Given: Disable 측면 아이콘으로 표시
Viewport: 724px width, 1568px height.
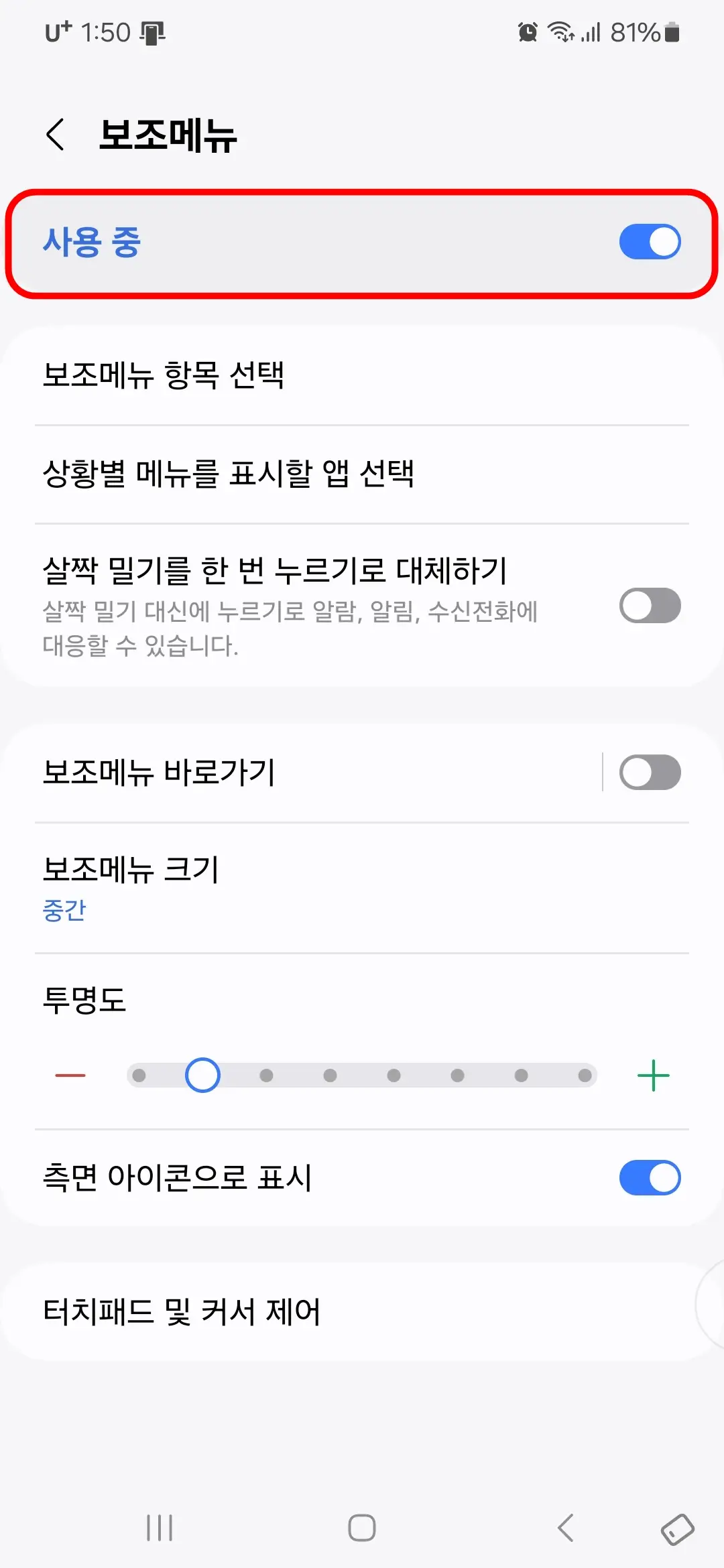Looking at the screenshot, I should point(650,1177).
